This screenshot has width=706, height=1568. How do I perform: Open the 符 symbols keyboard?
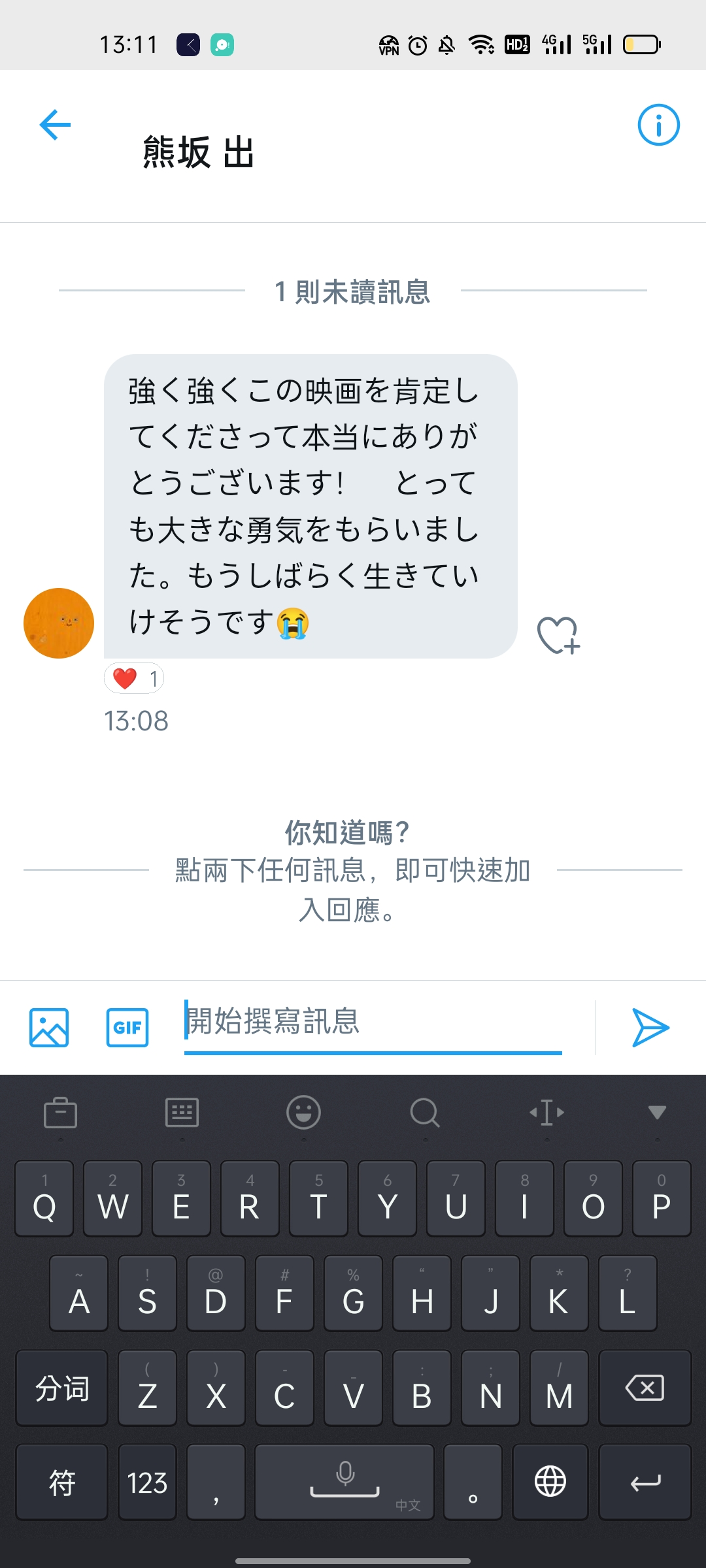[62, 1482]
